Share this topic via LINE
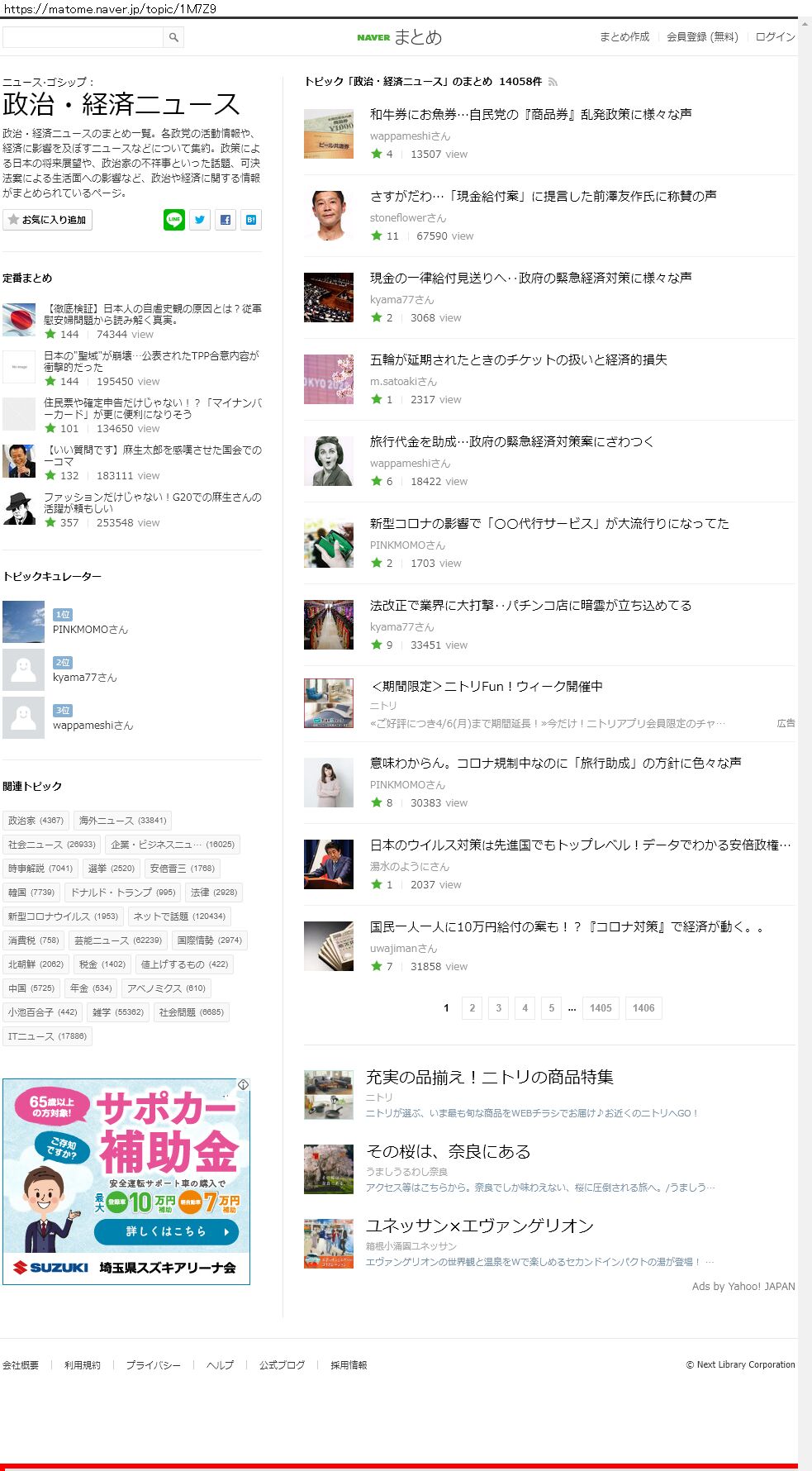 [173, 220]
